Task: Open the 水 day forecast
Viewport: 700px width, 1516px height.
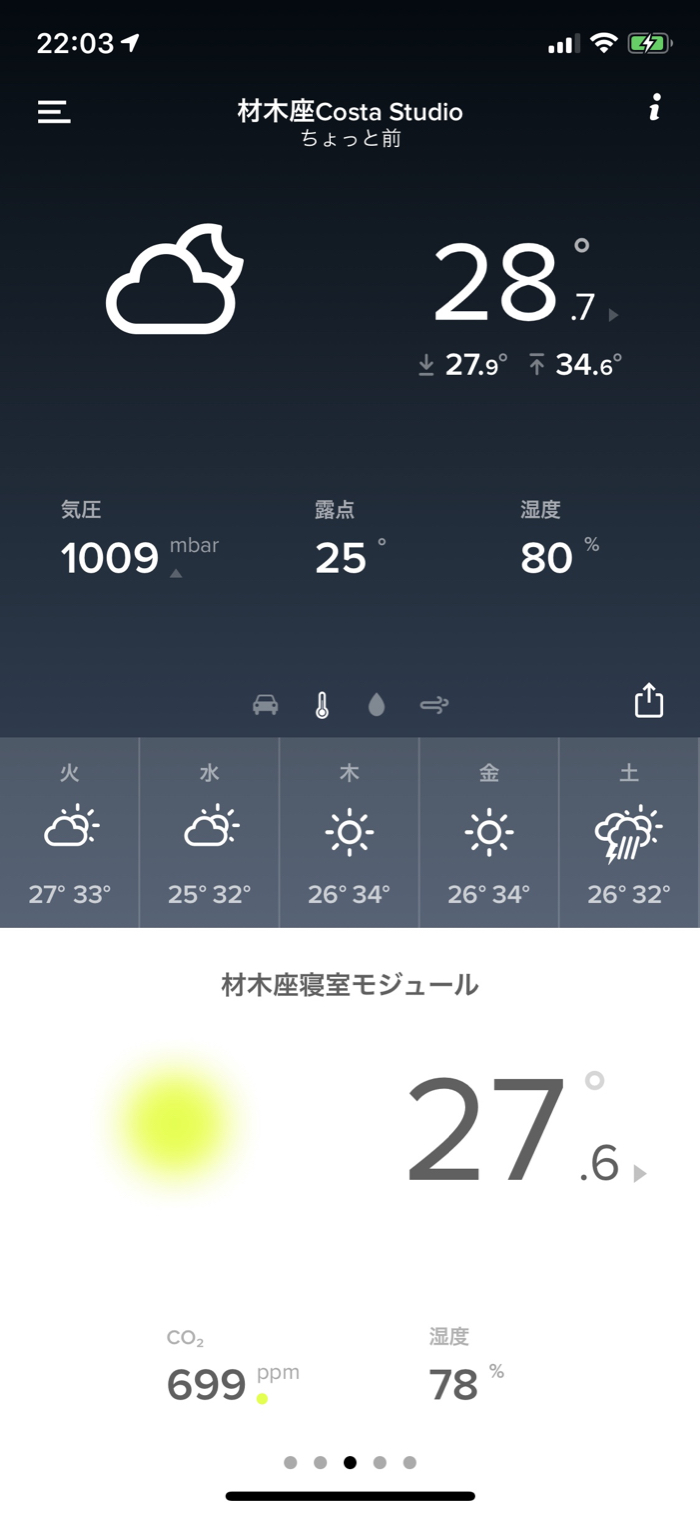Action: 209,832
